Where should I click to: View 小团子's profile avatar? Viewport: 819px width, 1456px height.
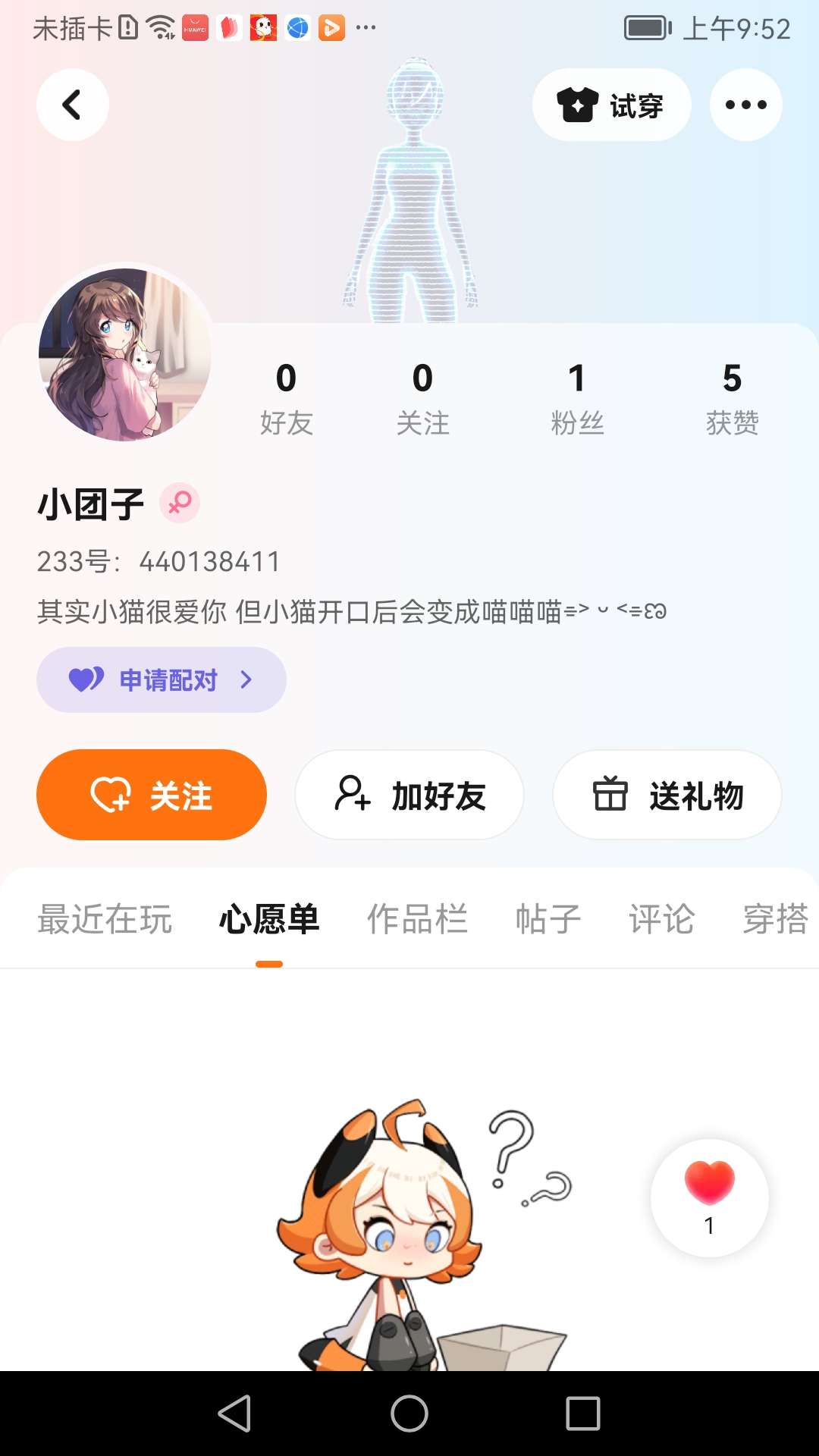point(125,353)
